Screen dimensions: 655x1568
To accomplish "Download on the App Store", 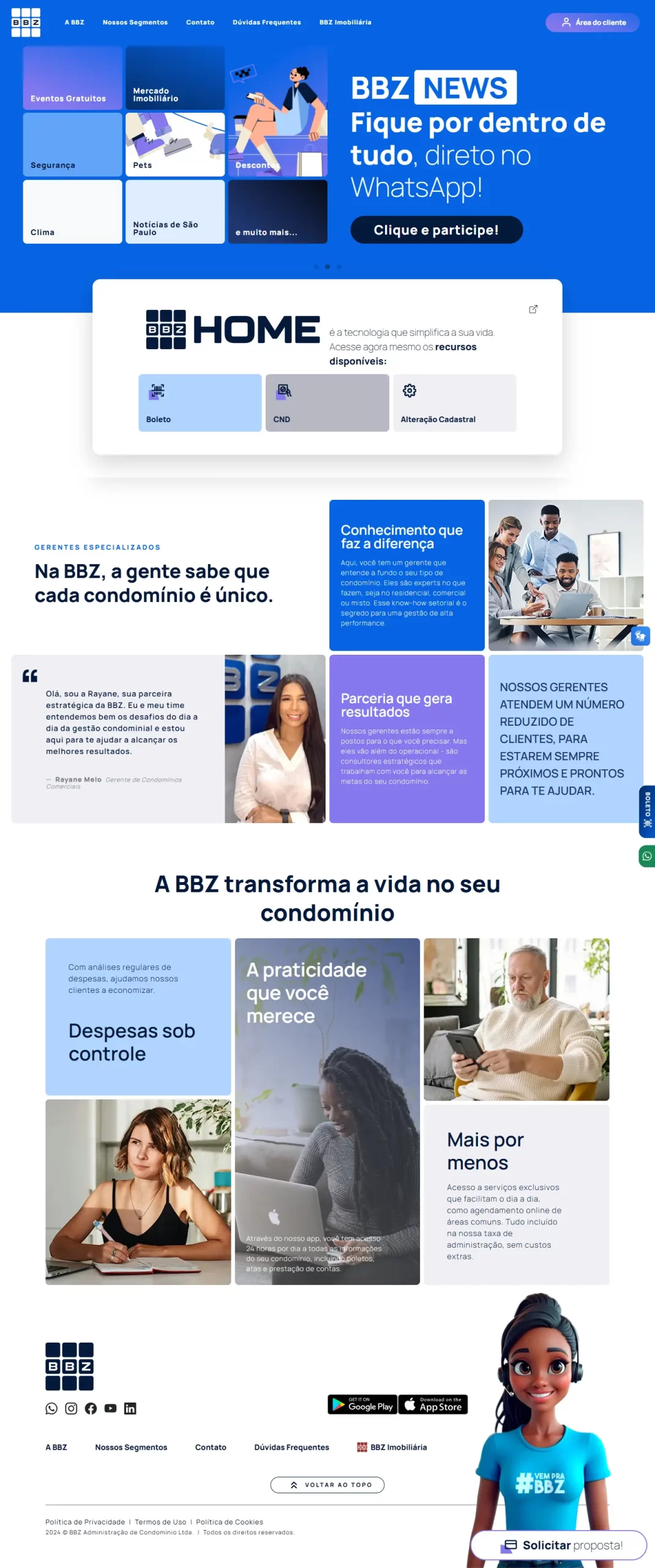I will 433,1404.
